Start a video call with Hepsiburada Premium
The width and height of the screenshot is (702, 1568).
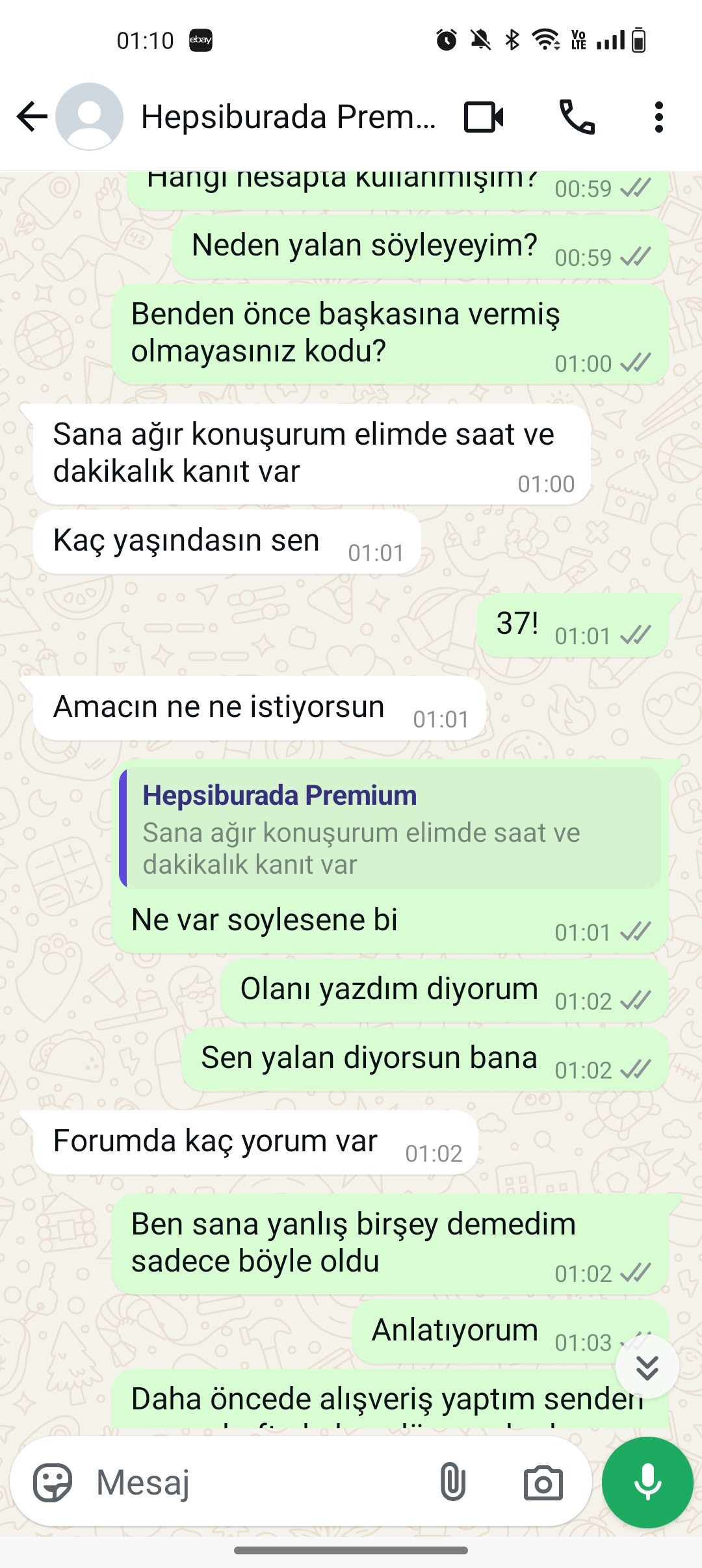[x=484, y=117]
